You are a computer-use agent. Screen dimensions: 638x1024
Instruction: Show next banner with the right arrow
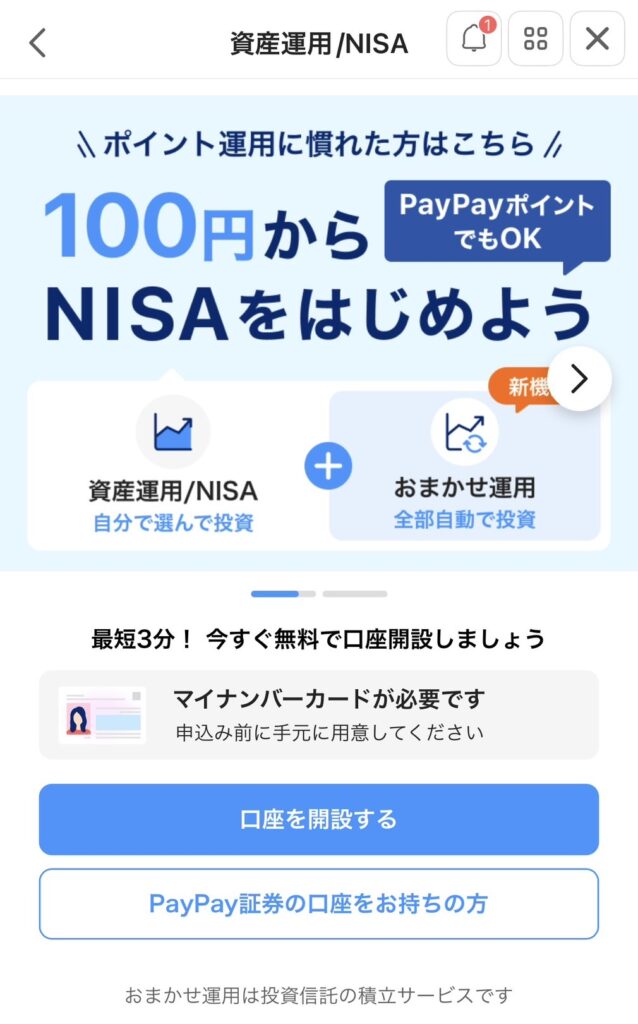(580, 379)
